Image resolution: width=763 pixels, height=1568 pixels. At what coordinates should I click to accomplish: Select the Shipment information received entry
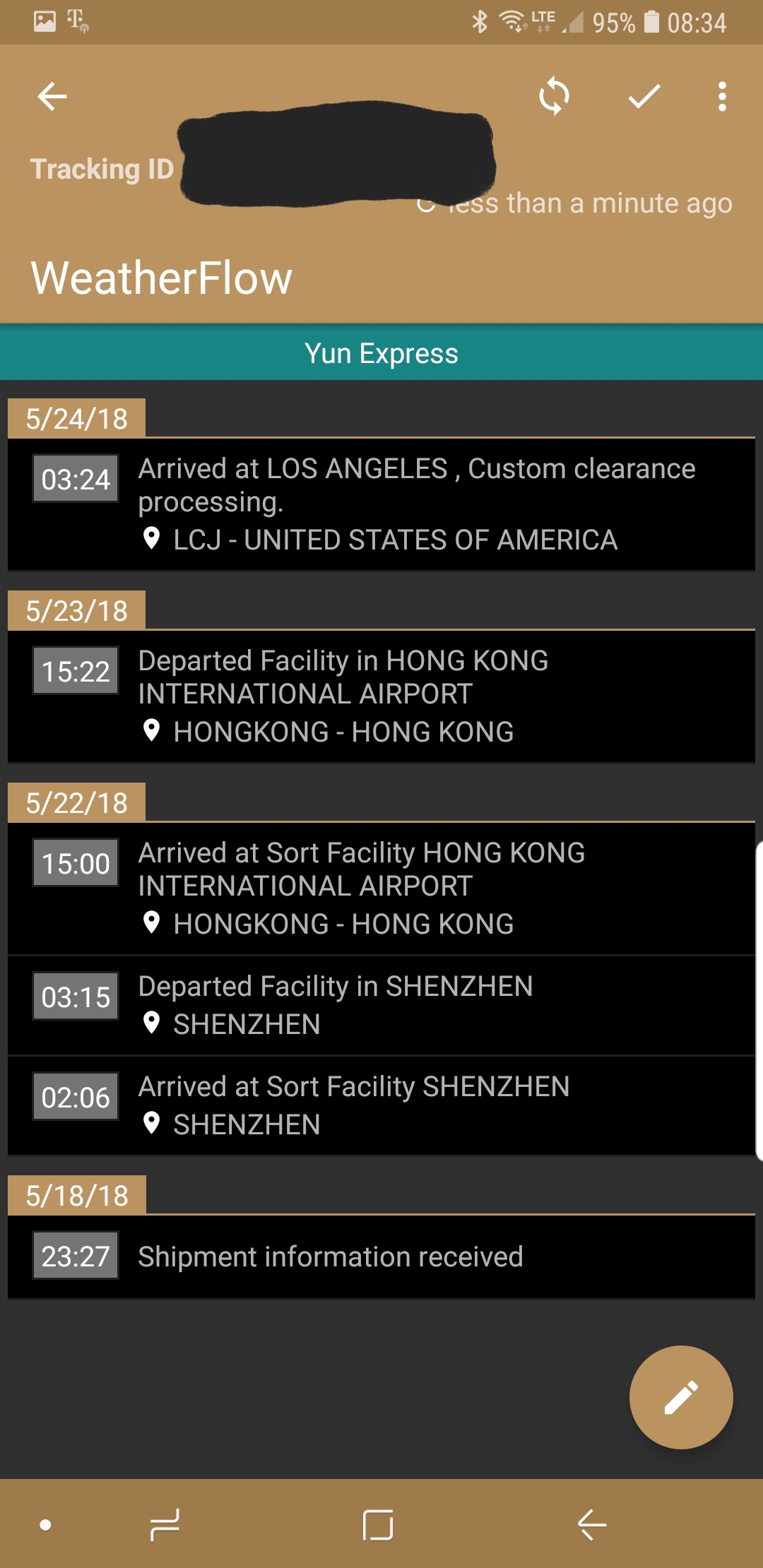[x=329, y=1257]
